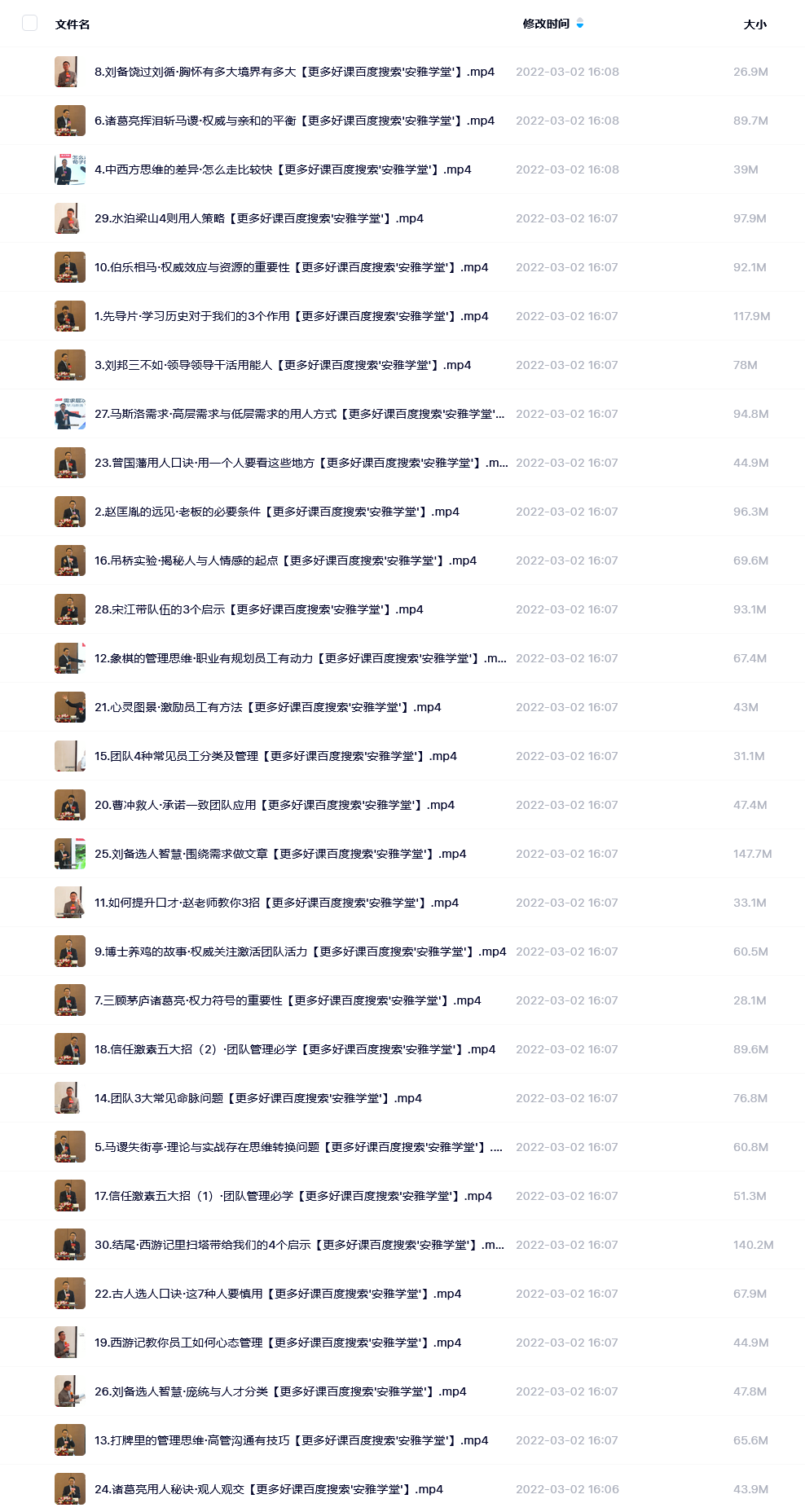This screenshot has width=805, height=1512.
Task: Select the file 27.马斯洛需求
Action: (300, 414)
